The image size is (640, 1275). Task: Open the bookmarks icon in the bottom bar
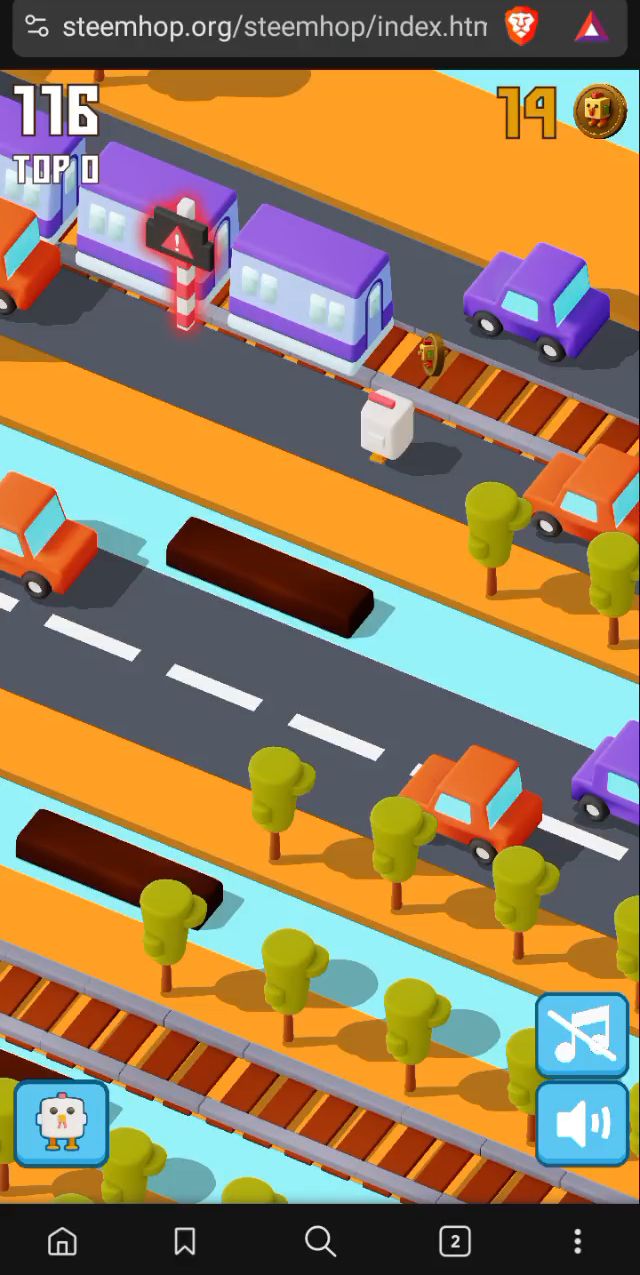point(185,1241)
